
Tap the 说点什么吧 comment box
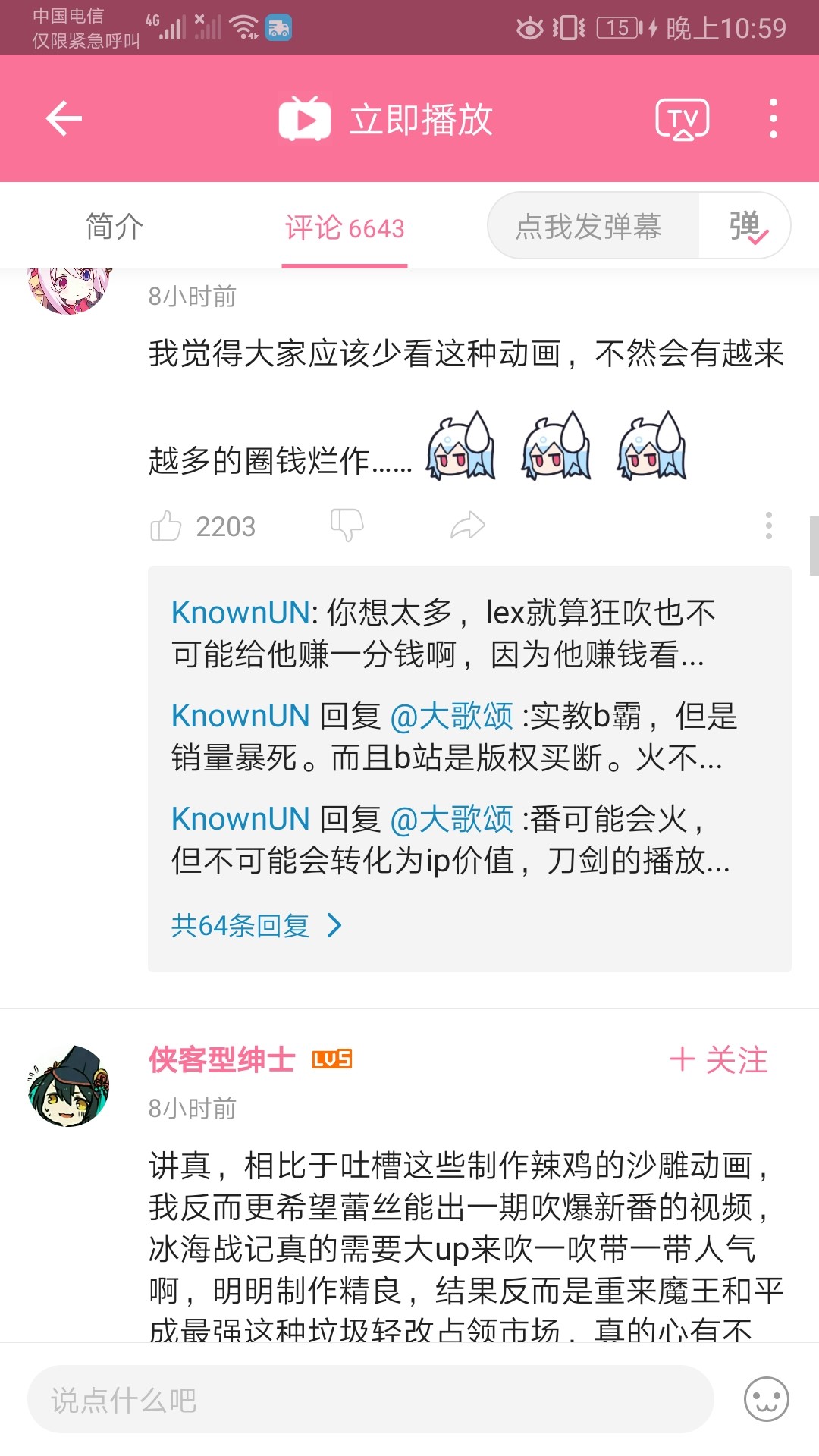point(370,1399)
